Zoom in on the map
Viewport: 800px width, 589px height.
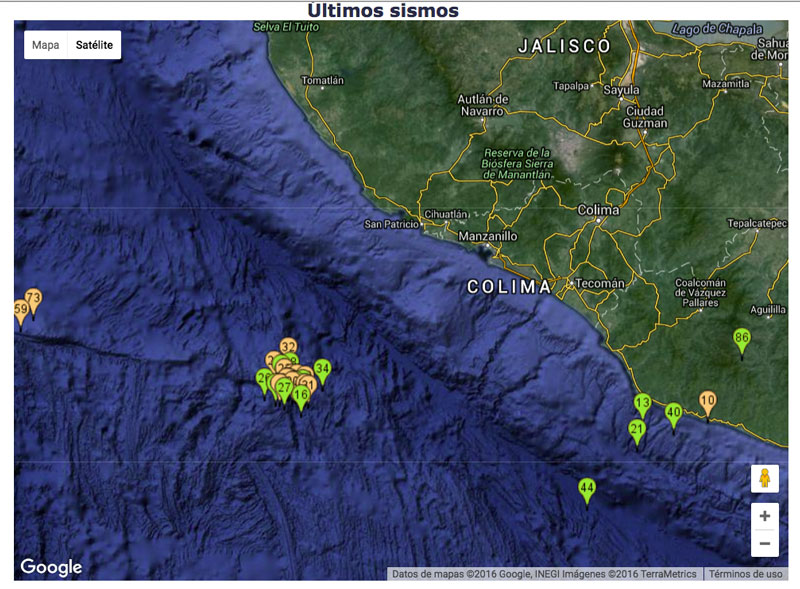765,516
